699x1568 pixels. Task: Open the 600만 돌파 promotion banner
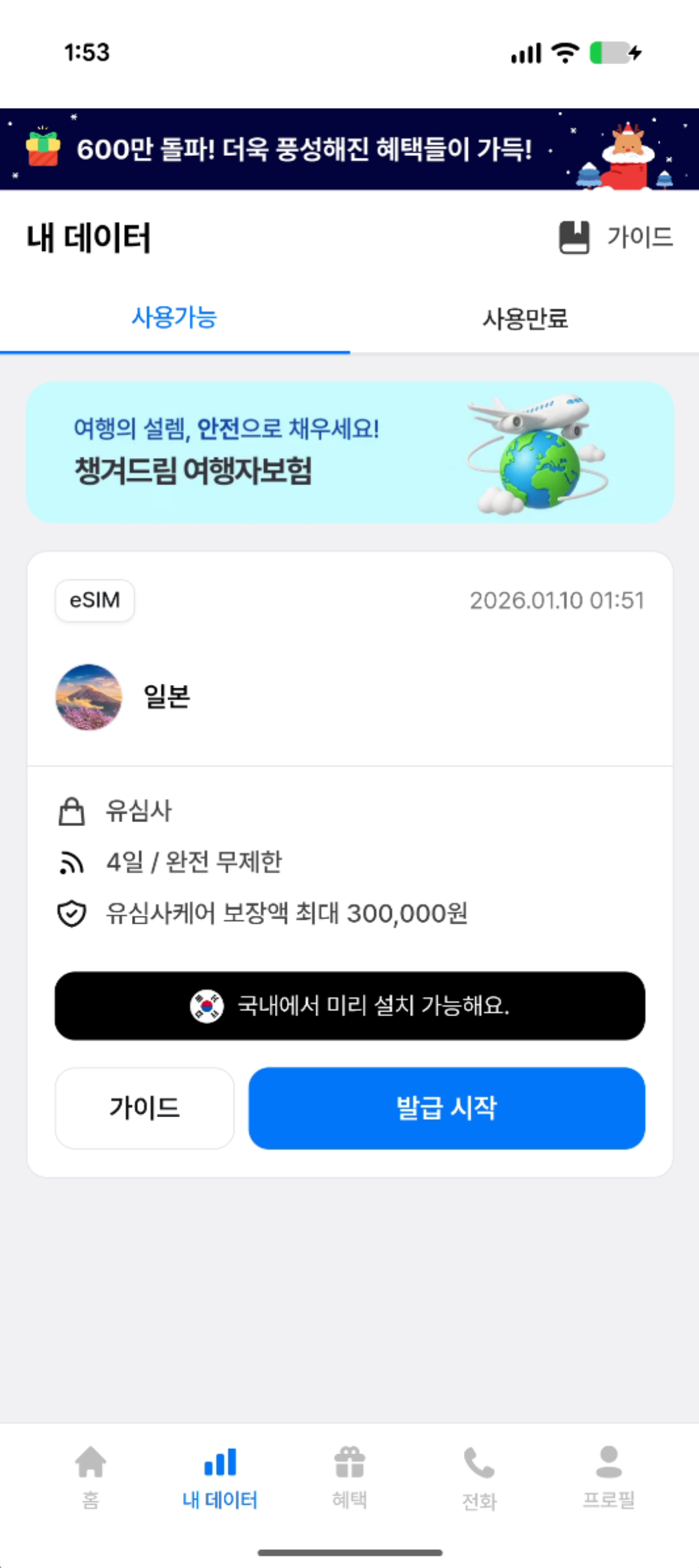pos(349,149)
